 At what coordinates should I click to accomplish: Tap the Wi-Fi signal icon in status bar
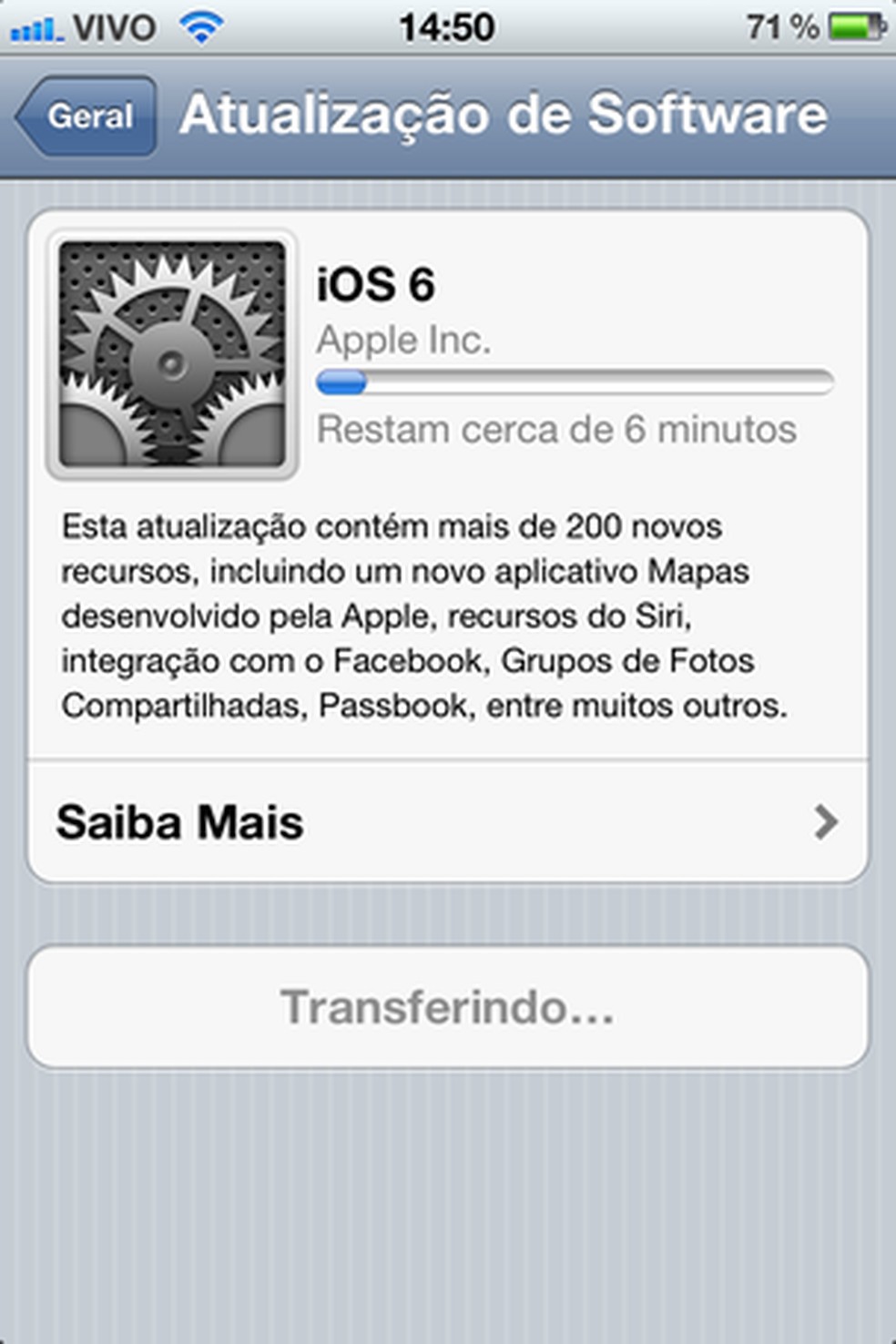202,26
